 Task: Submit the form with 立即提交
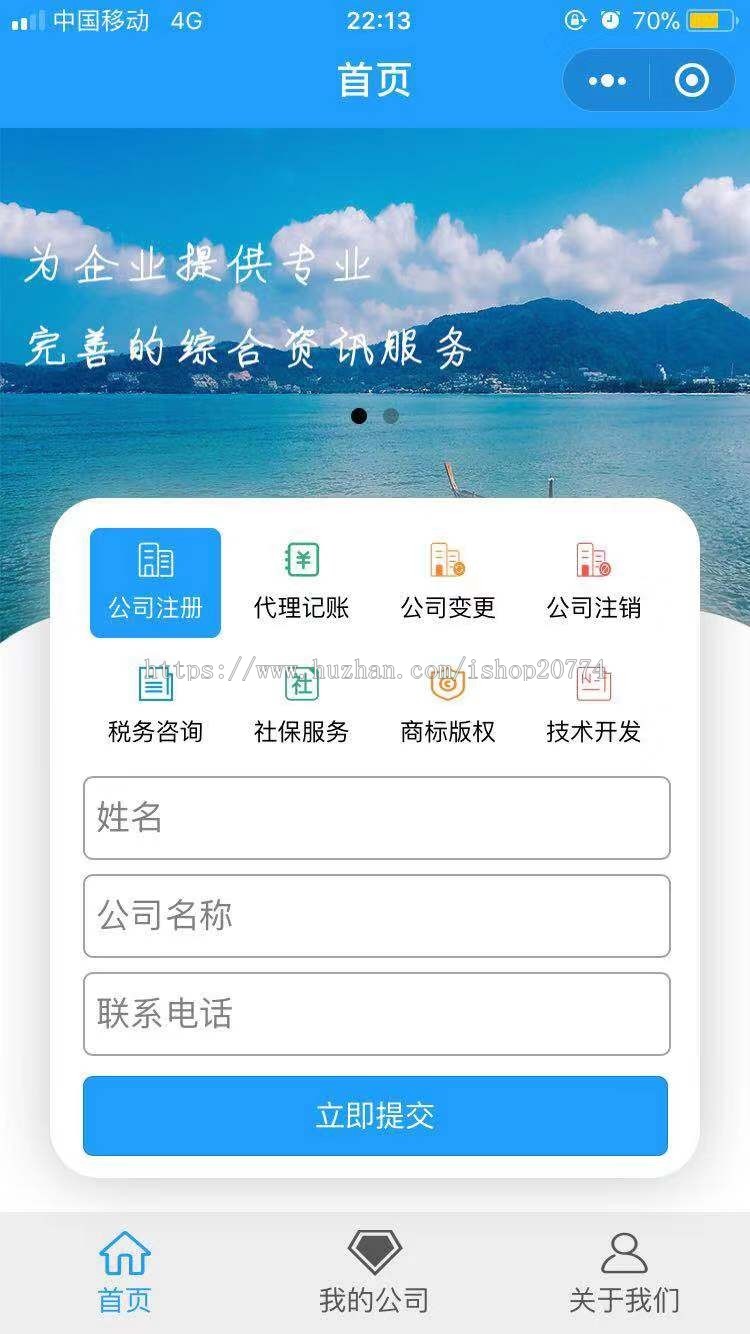click(x=375, y=1116)
